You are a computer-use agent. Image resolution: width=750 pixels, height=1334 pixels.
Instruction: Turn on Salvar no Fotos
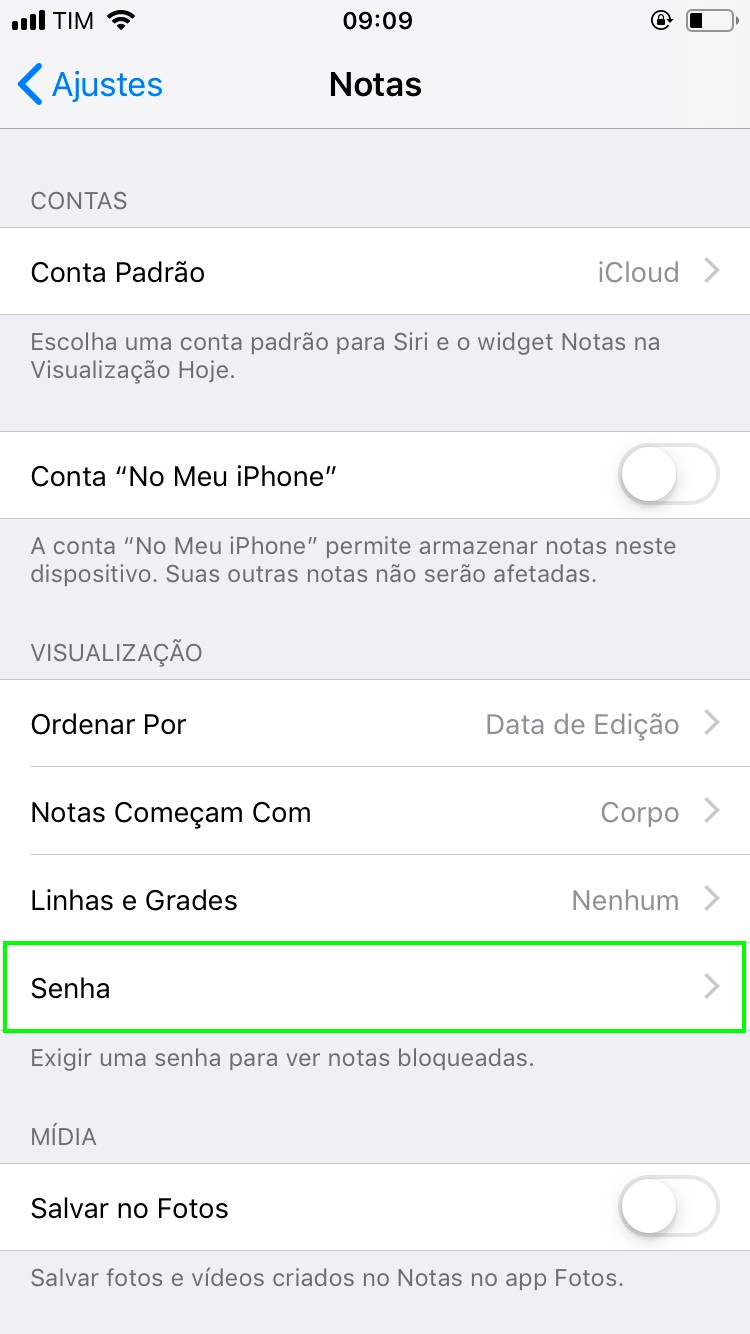[x=668, y=1207]
